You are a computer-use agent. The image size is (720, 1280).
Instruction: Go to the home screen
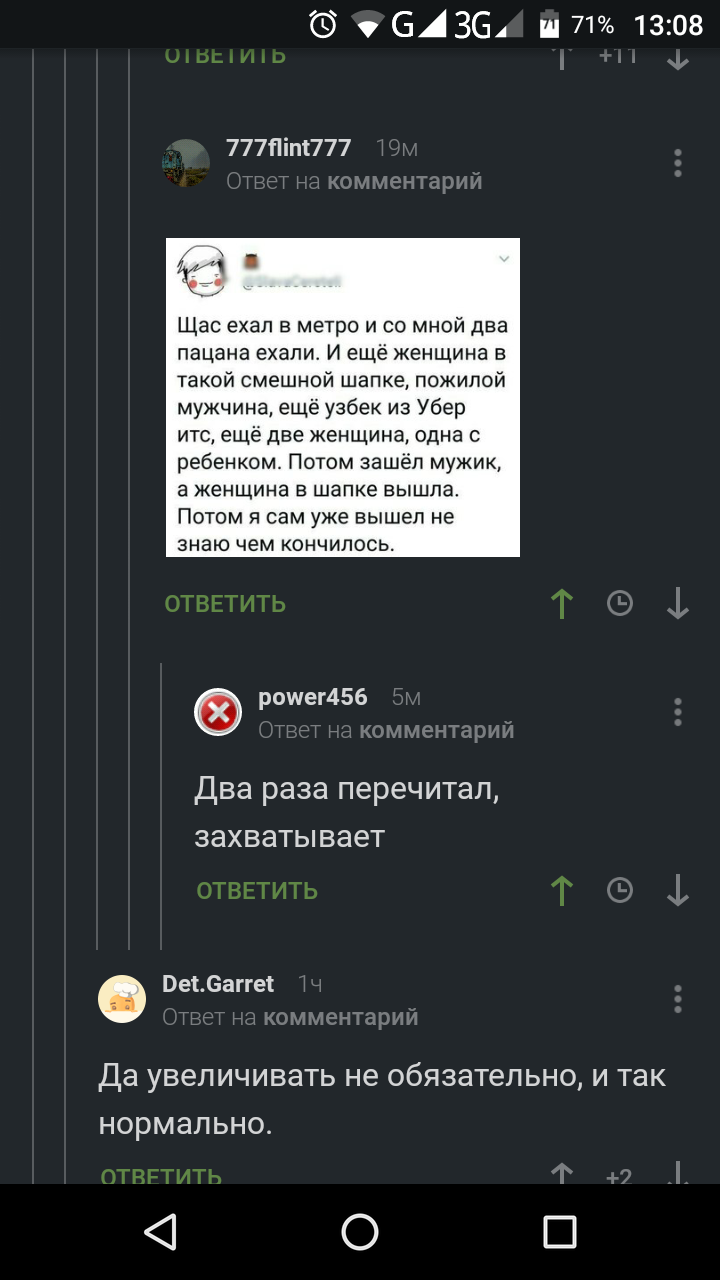point(360,1232)
